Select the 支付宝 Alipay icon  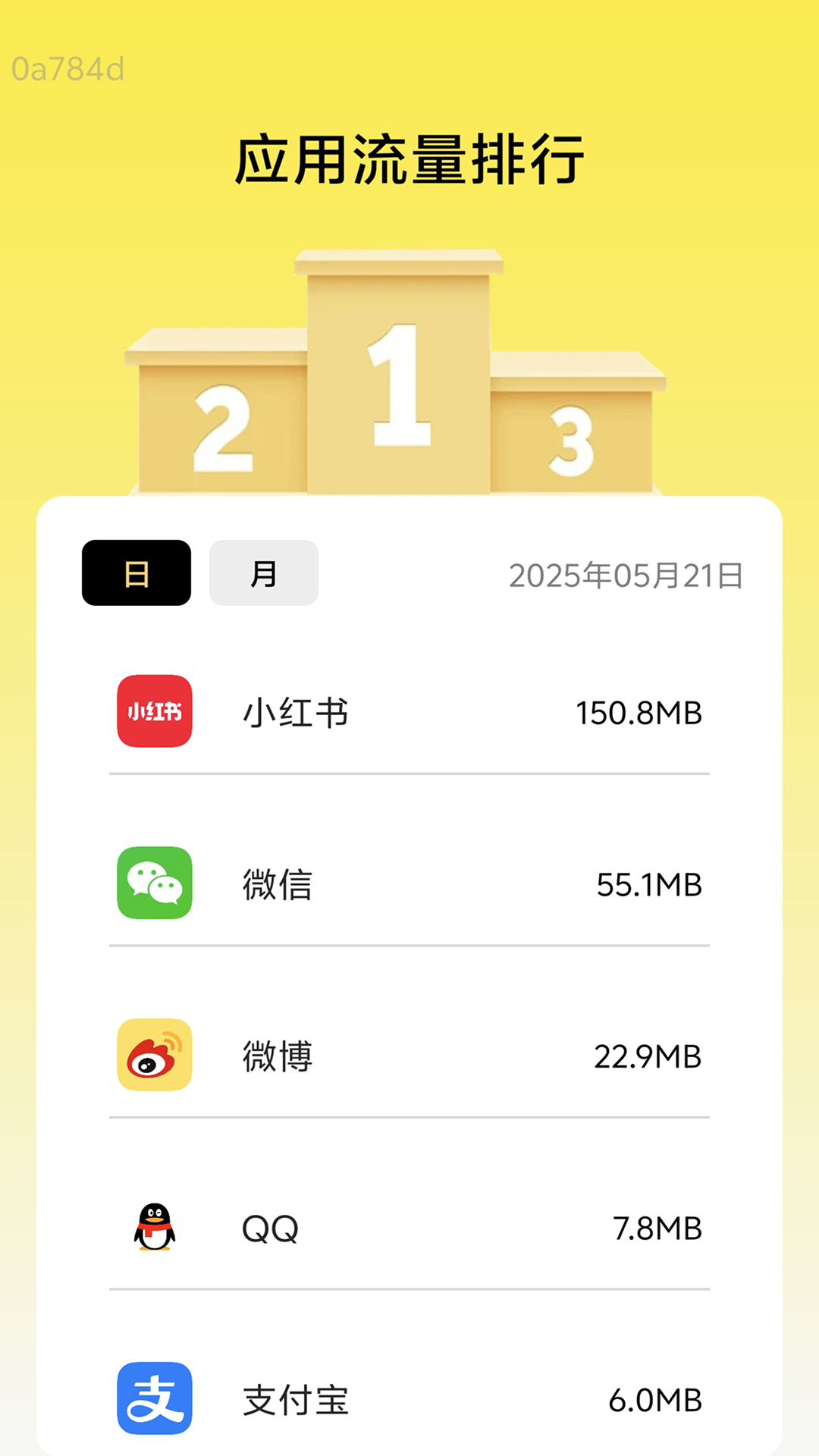154,1399
